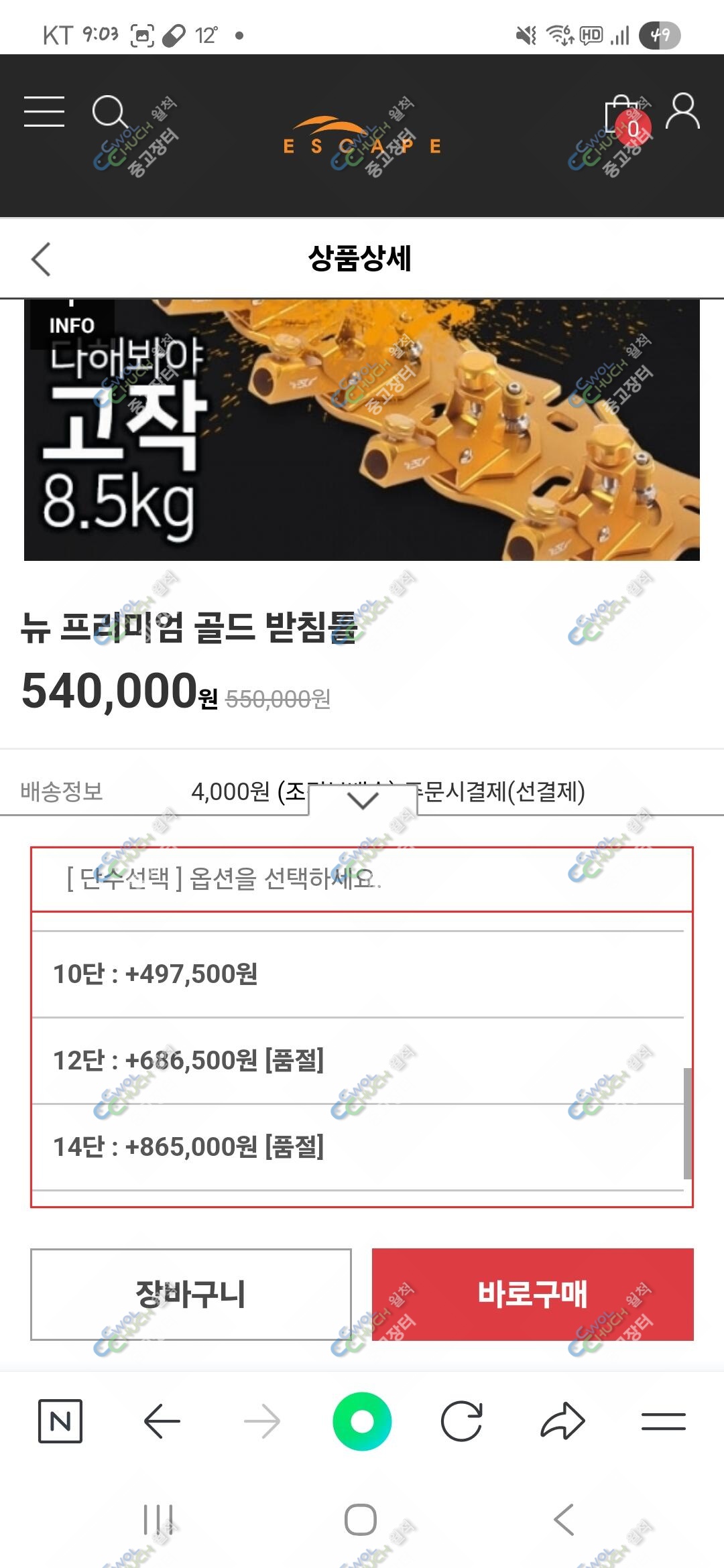Open the search icon
The height and width of the screenshot is (1568, 724).
click(x=109, y=112)
